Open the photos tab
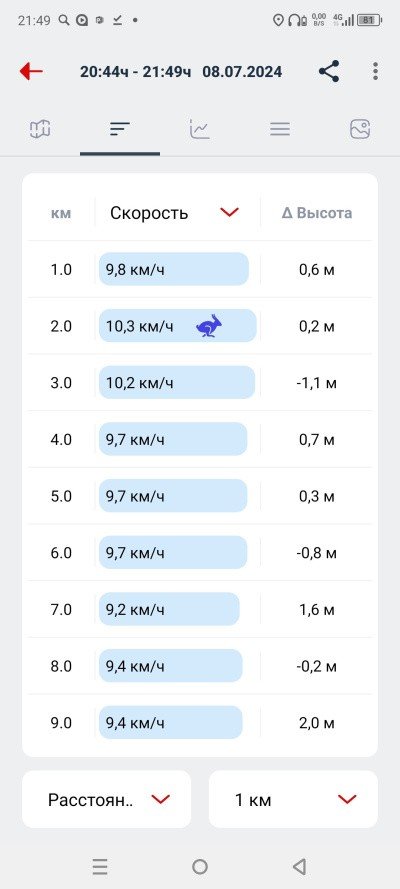The image size is (400, 889). click(x=360, y=129)
